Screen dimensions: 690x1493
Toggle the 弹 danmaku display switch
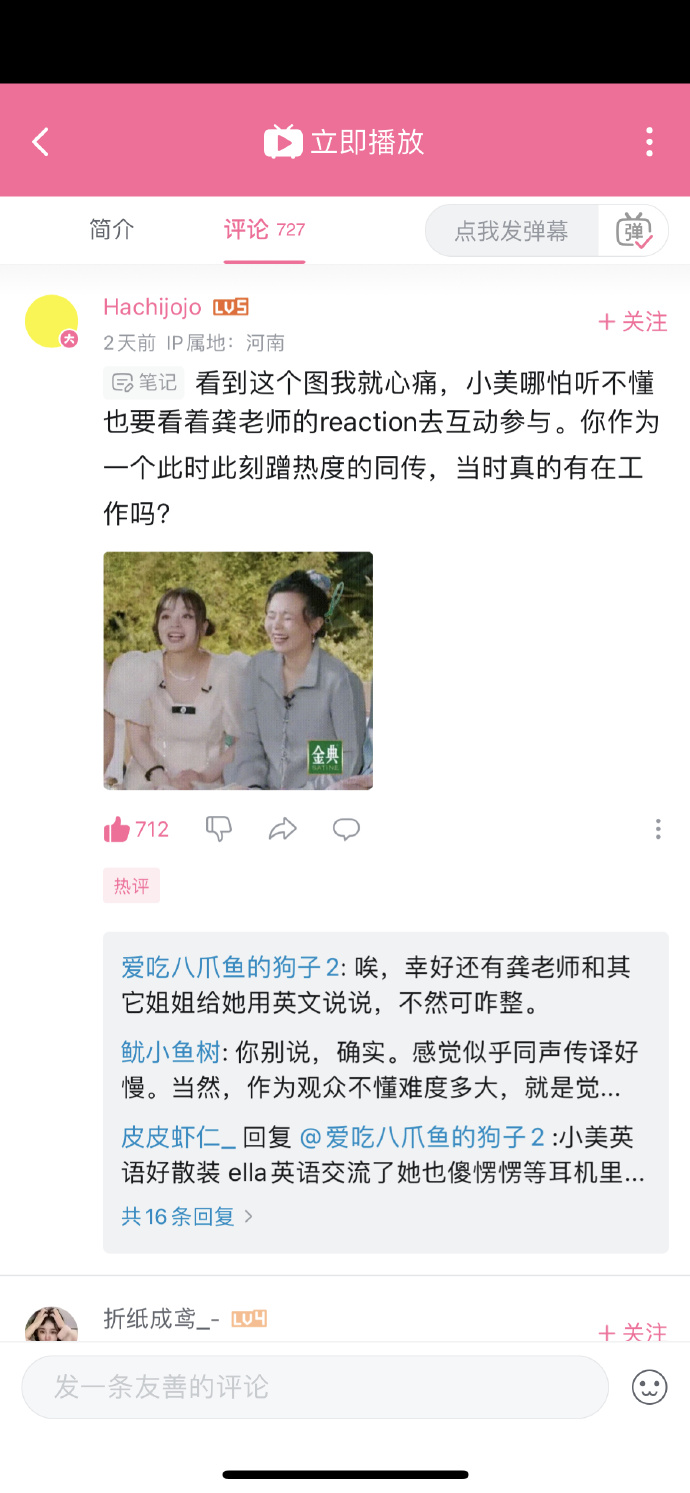[x=633, y=231]
